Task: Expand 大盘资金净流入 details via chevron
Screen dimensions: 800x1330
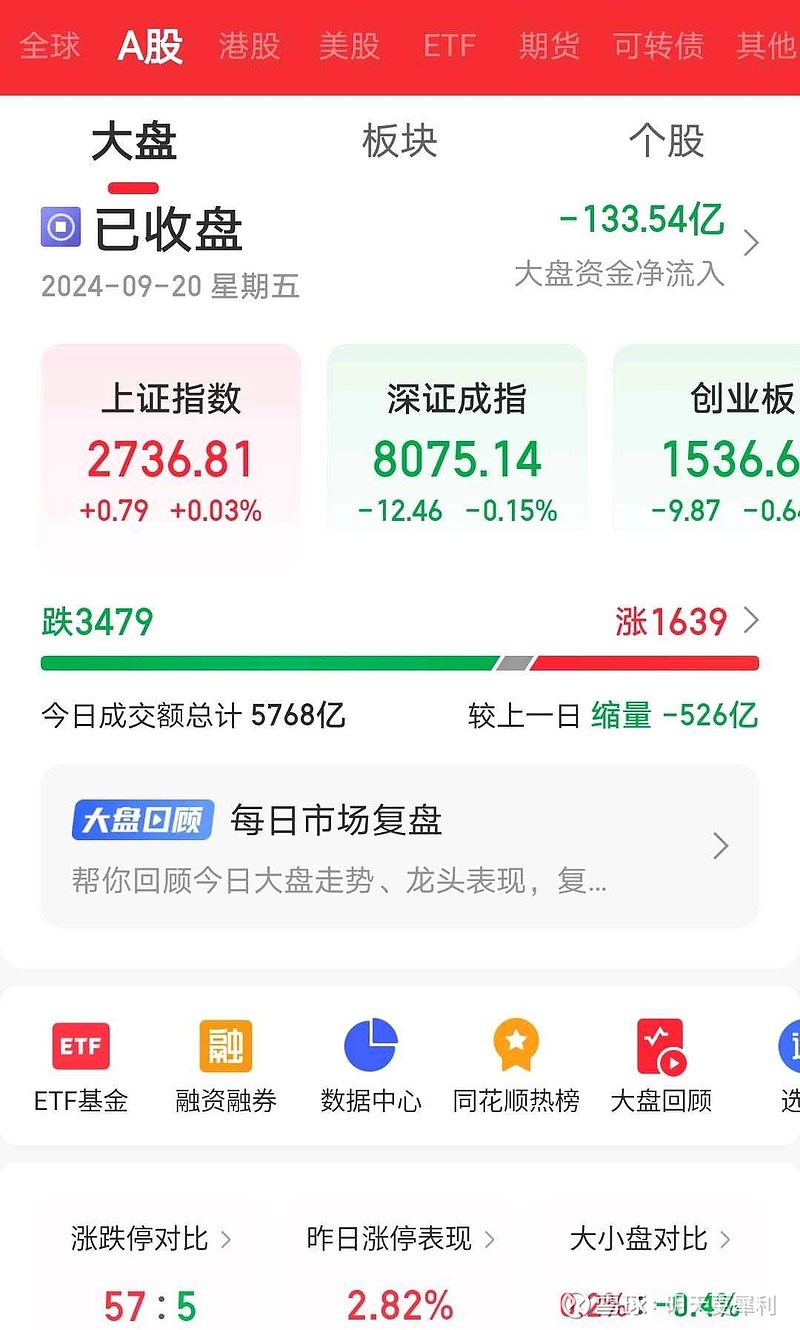Action: point(752,242)
